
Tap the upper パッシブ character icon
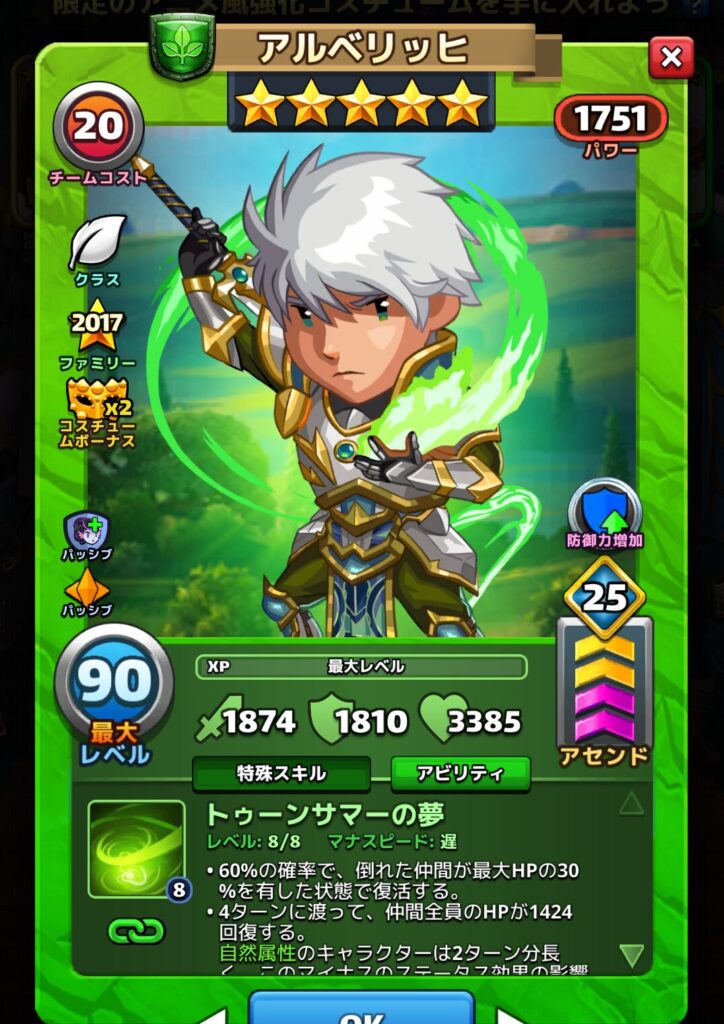point(86,530)
